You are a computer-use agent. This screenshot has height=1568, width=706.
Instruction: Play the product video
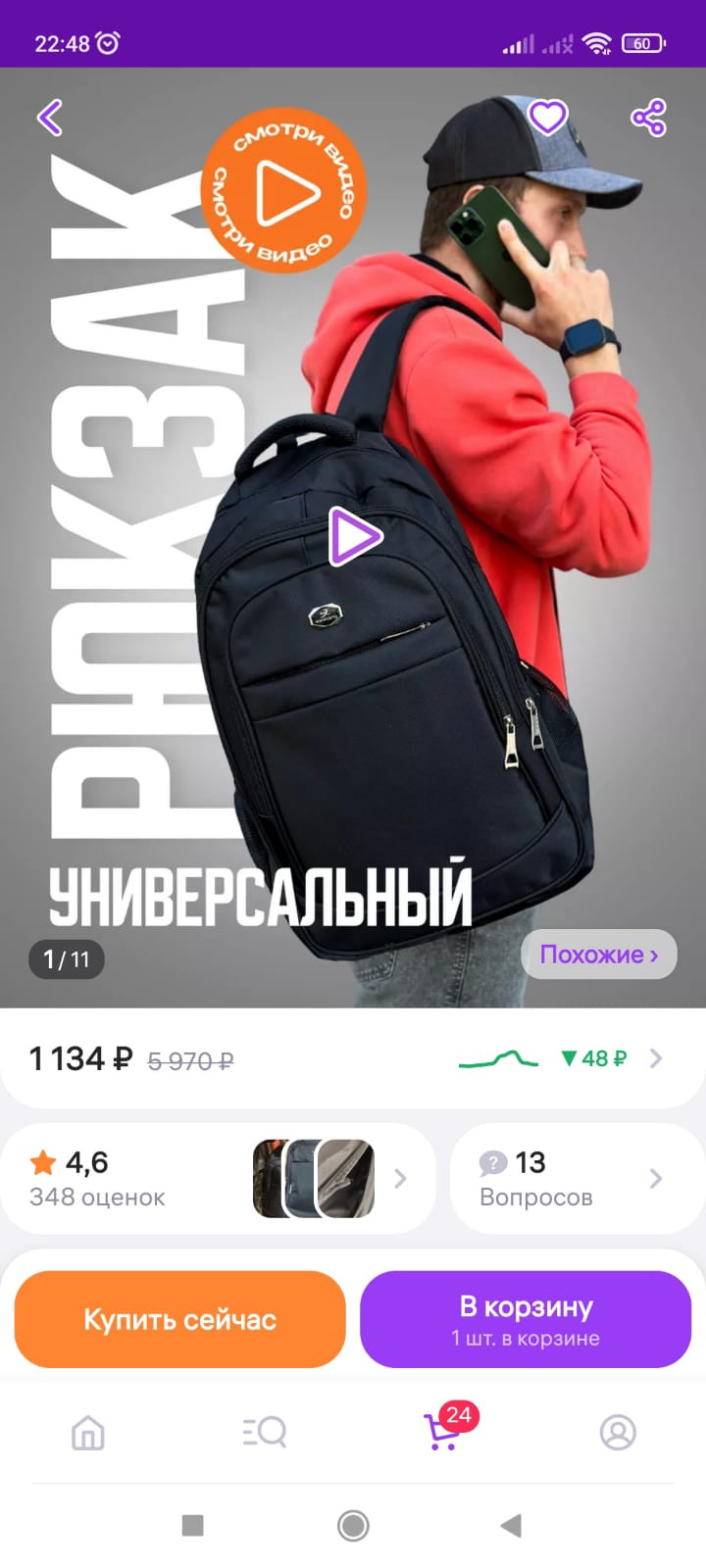tap(354, 536)
